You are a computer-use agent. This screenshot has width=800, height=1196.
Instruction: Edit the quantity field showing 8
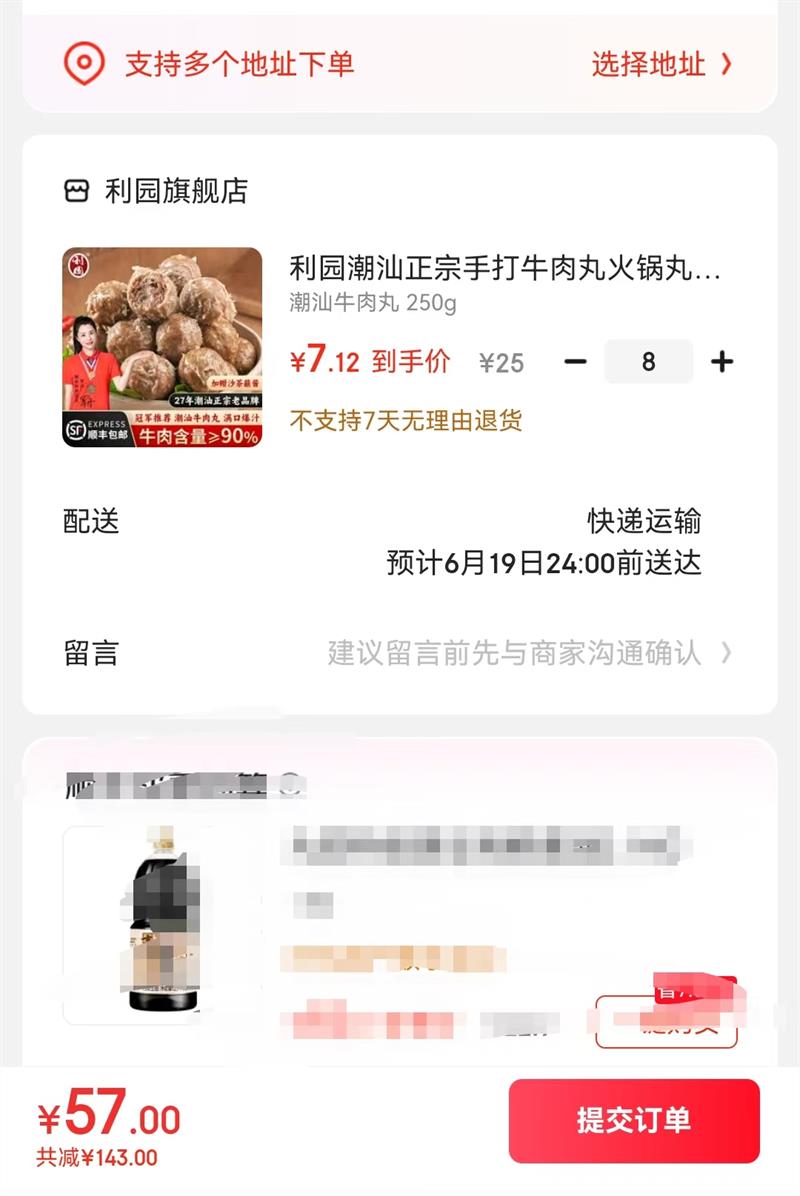coord(648,362)
